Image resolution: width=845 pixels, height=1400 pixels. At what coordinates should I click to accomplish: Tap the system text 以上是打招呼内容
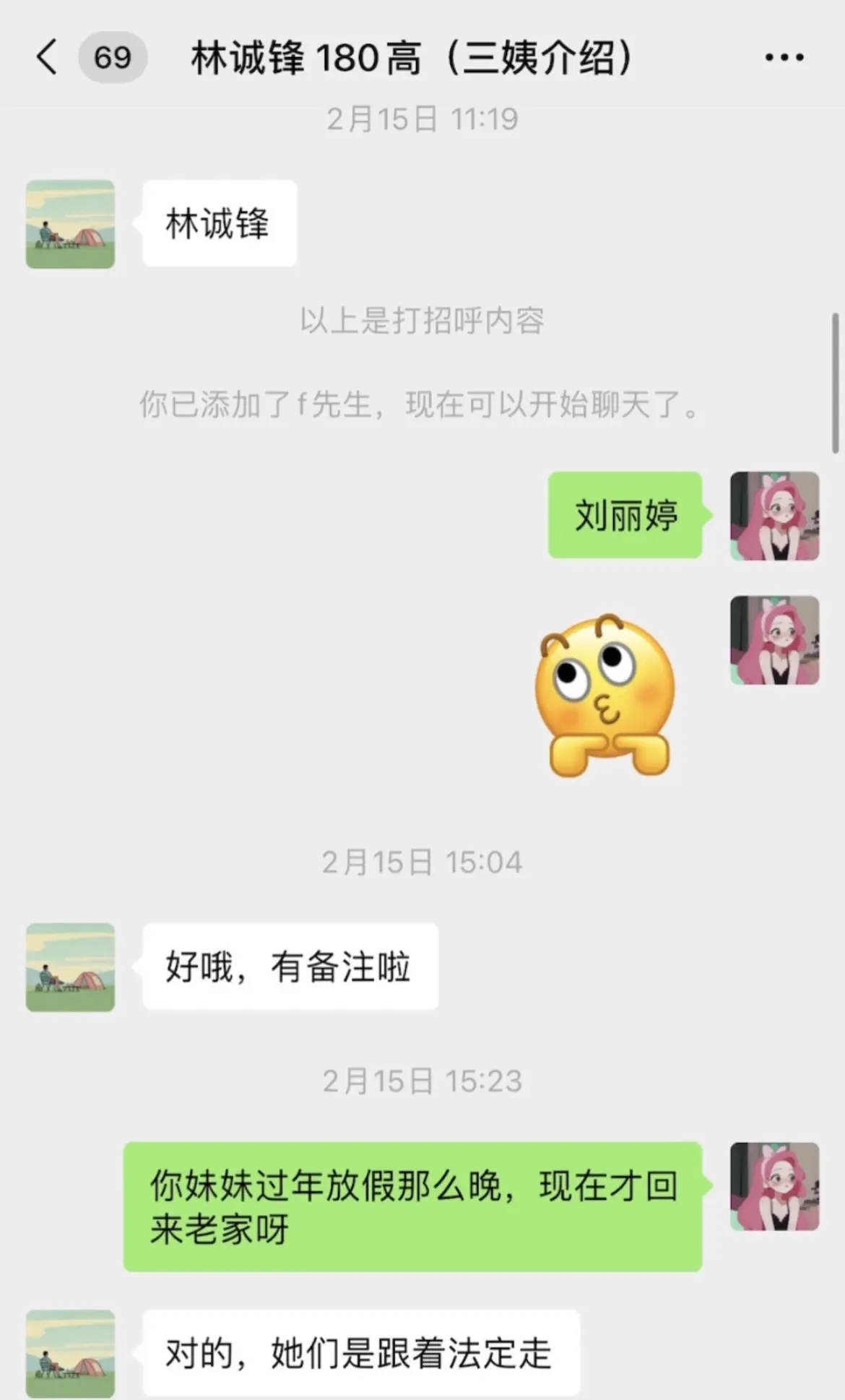(422, 323)
